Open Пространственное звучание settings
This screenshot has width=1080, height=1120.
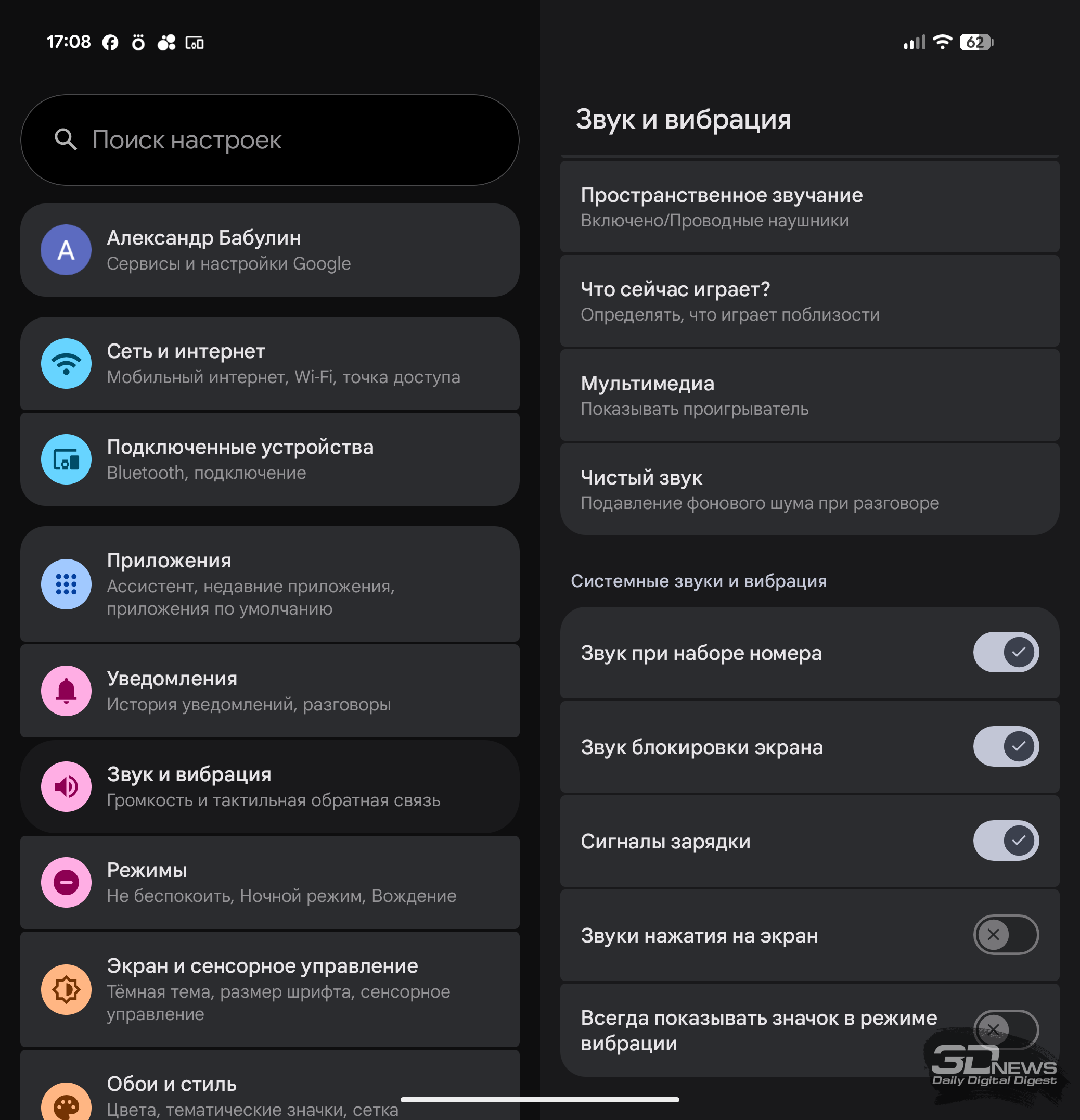[x=809, y=207]
